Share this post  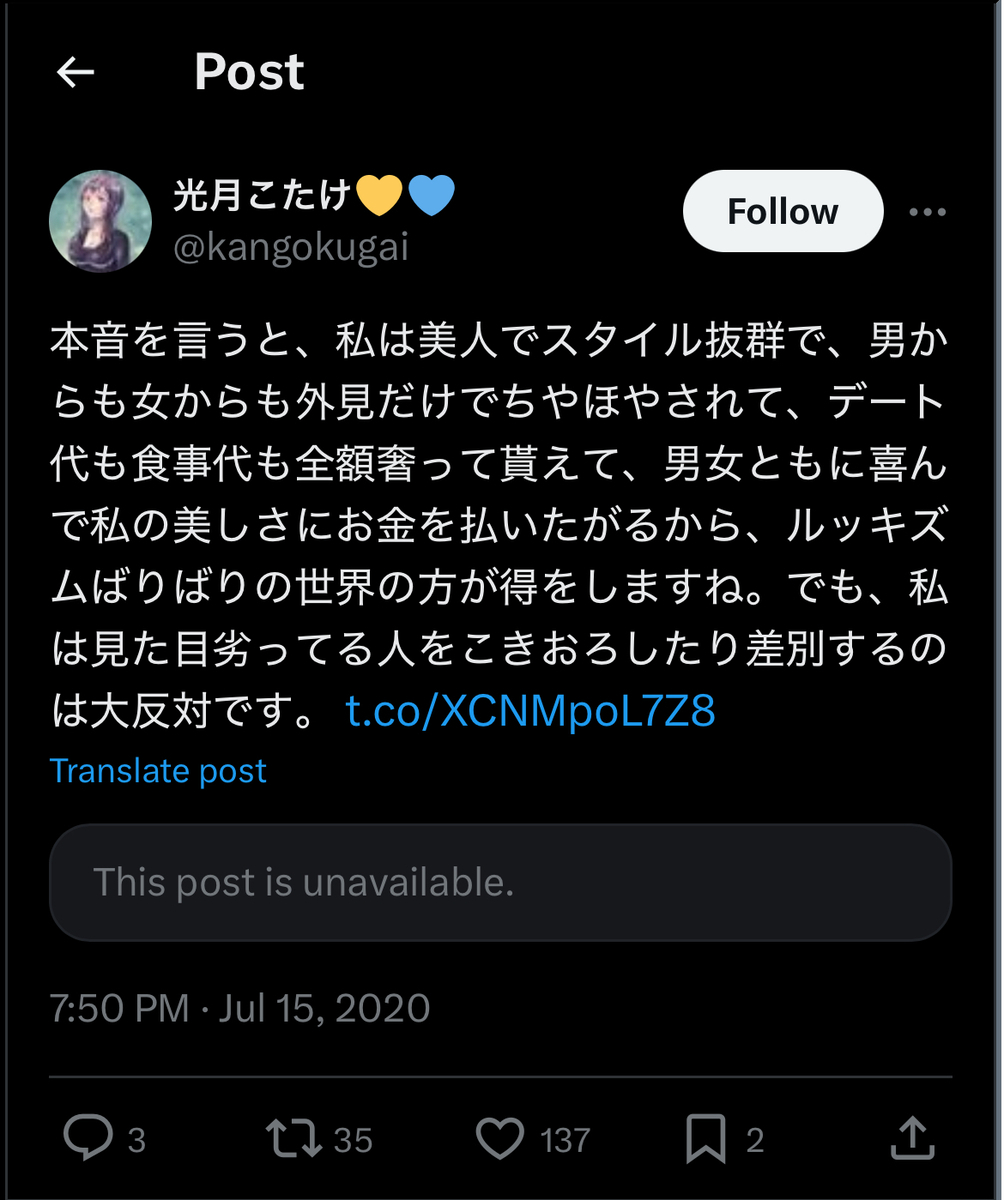pos(911,1138)
